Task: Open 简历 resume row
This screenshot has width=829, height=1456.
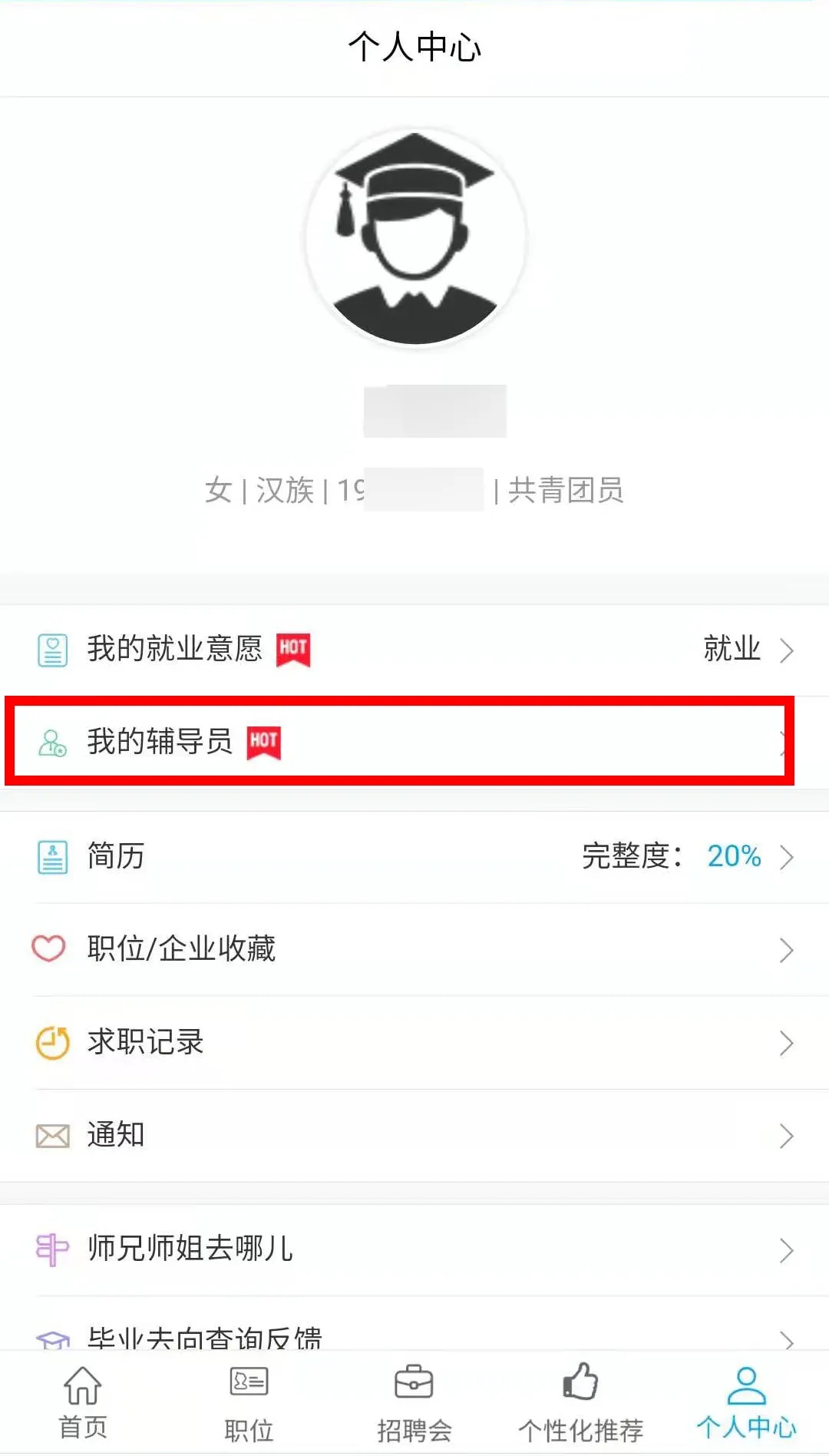Action: 414,856
